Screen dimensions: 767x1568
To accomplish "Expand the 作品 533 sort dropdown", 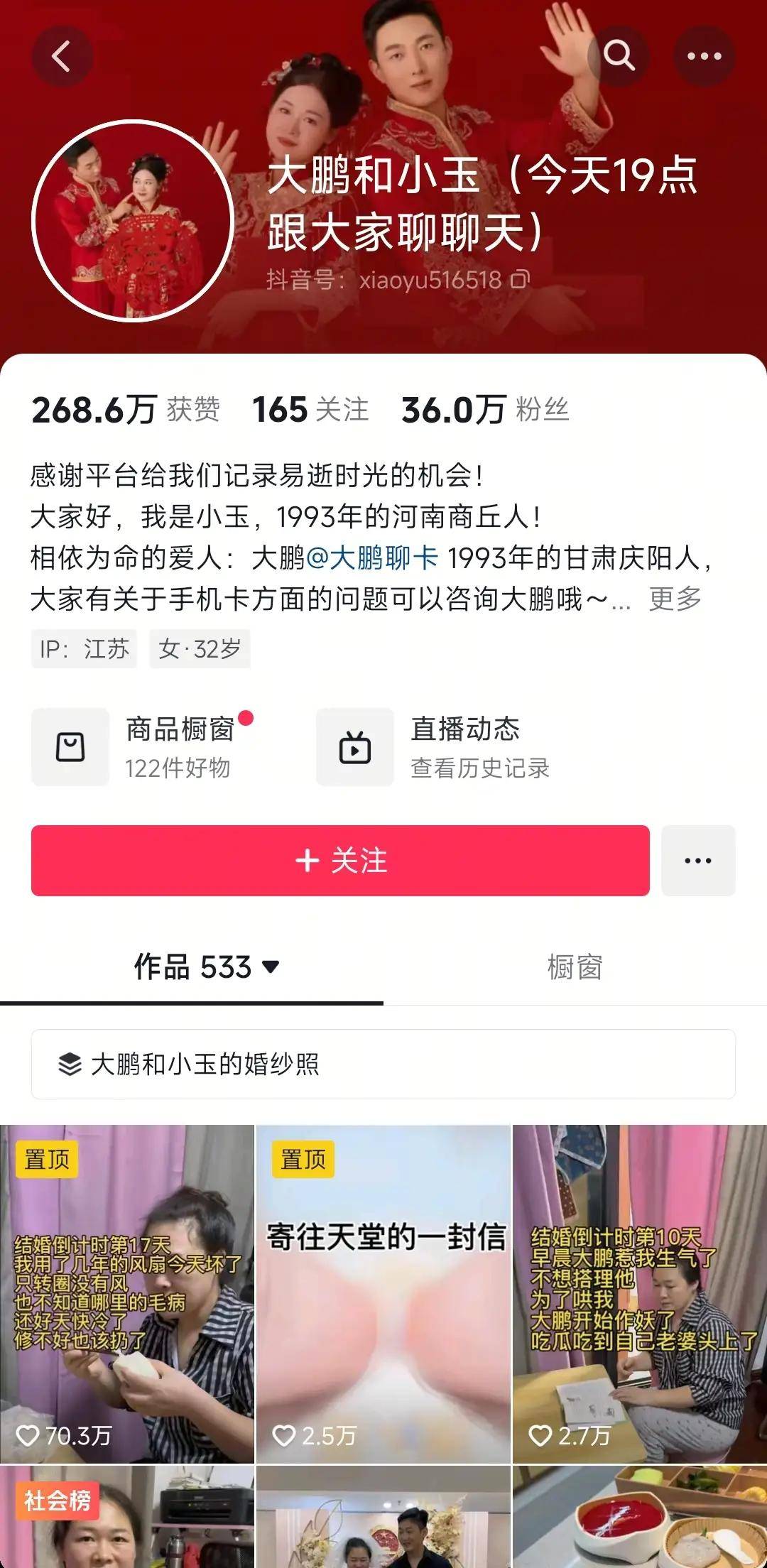I will [271, 967].
